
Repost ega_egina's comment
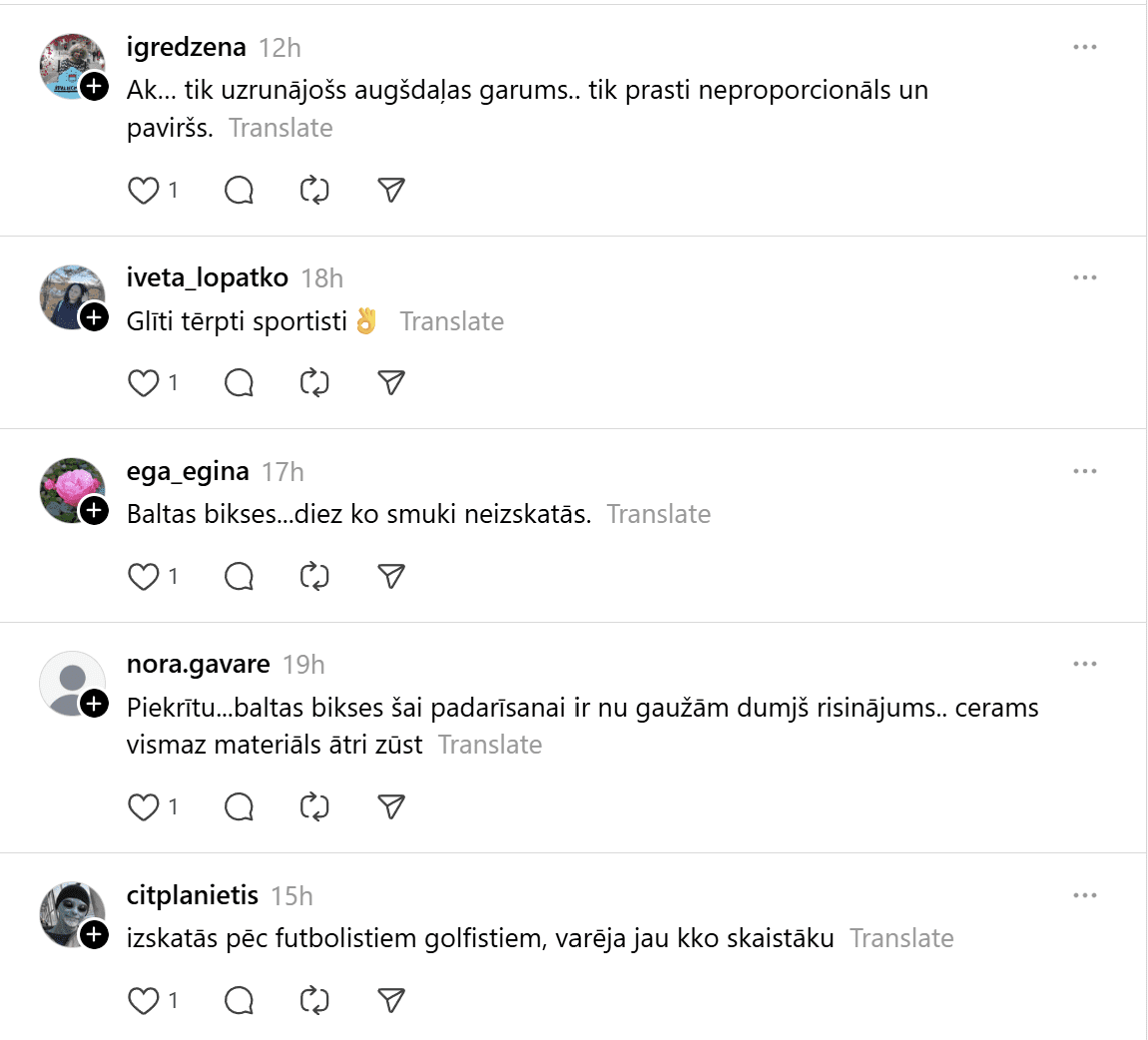pos(314,576)
